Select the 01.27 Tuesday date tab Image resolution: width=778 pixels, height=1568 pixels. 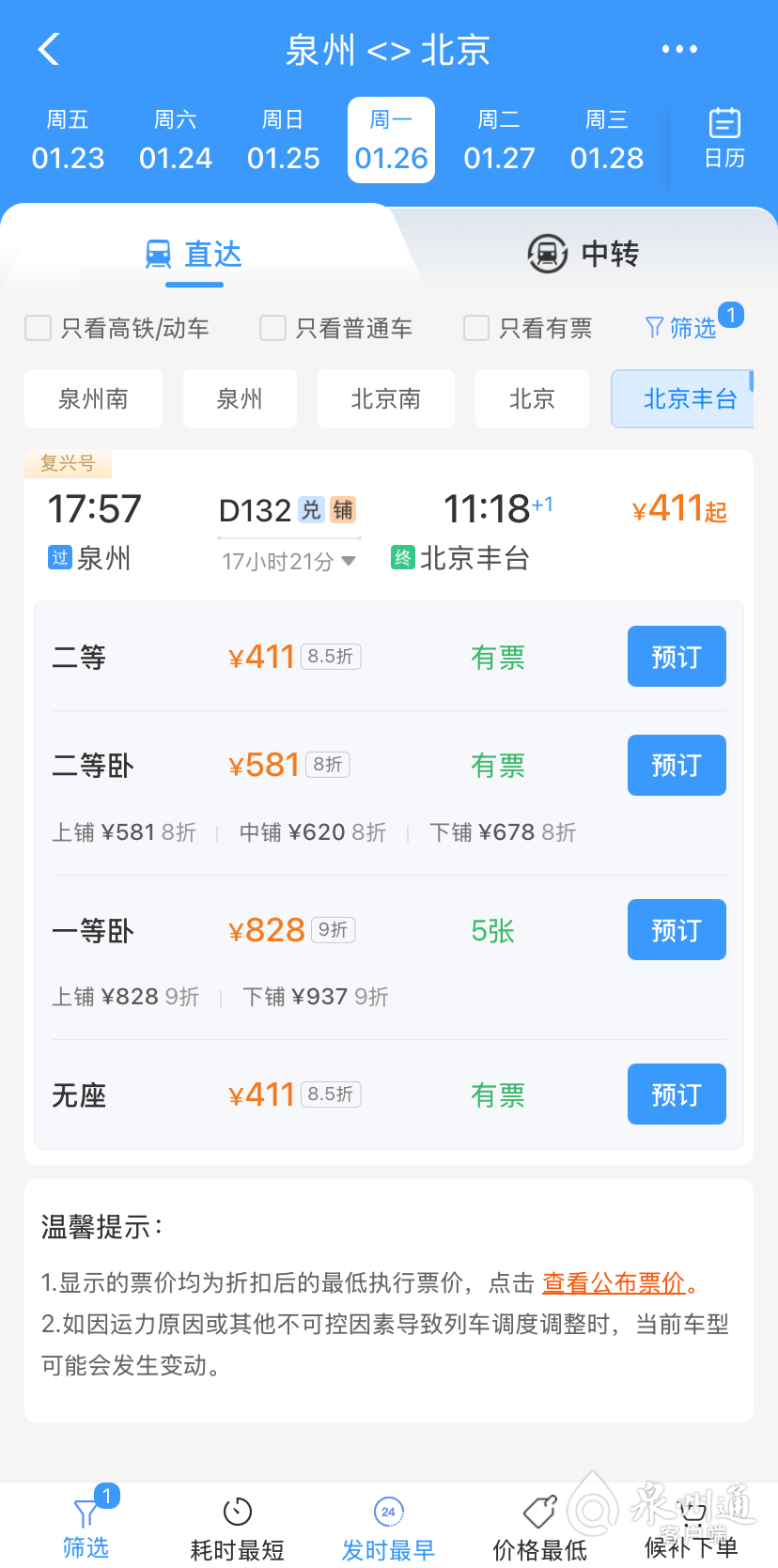point(499,139)
